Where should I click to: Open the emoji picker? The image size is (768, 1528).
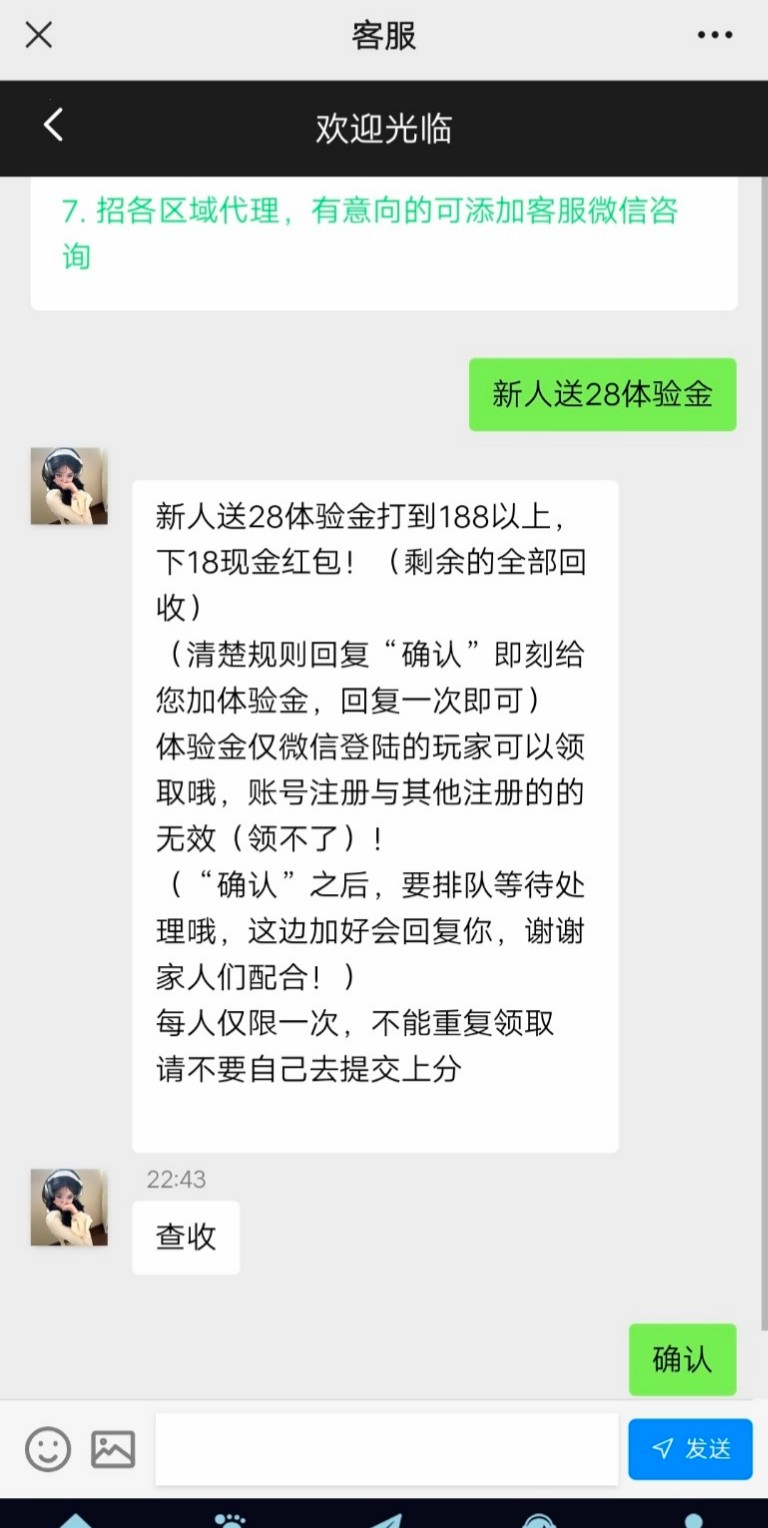[x=48, y=1448]
